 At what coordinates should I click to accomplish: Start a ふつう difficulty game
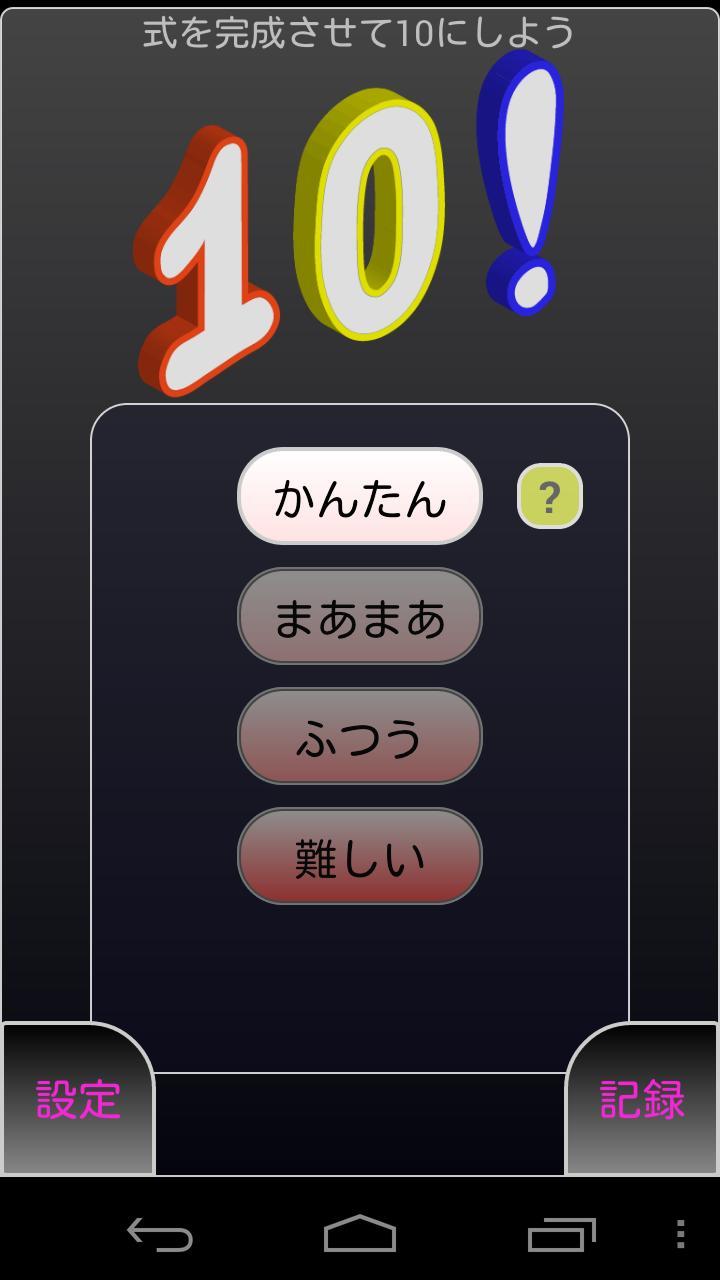(x=360, y=736)
